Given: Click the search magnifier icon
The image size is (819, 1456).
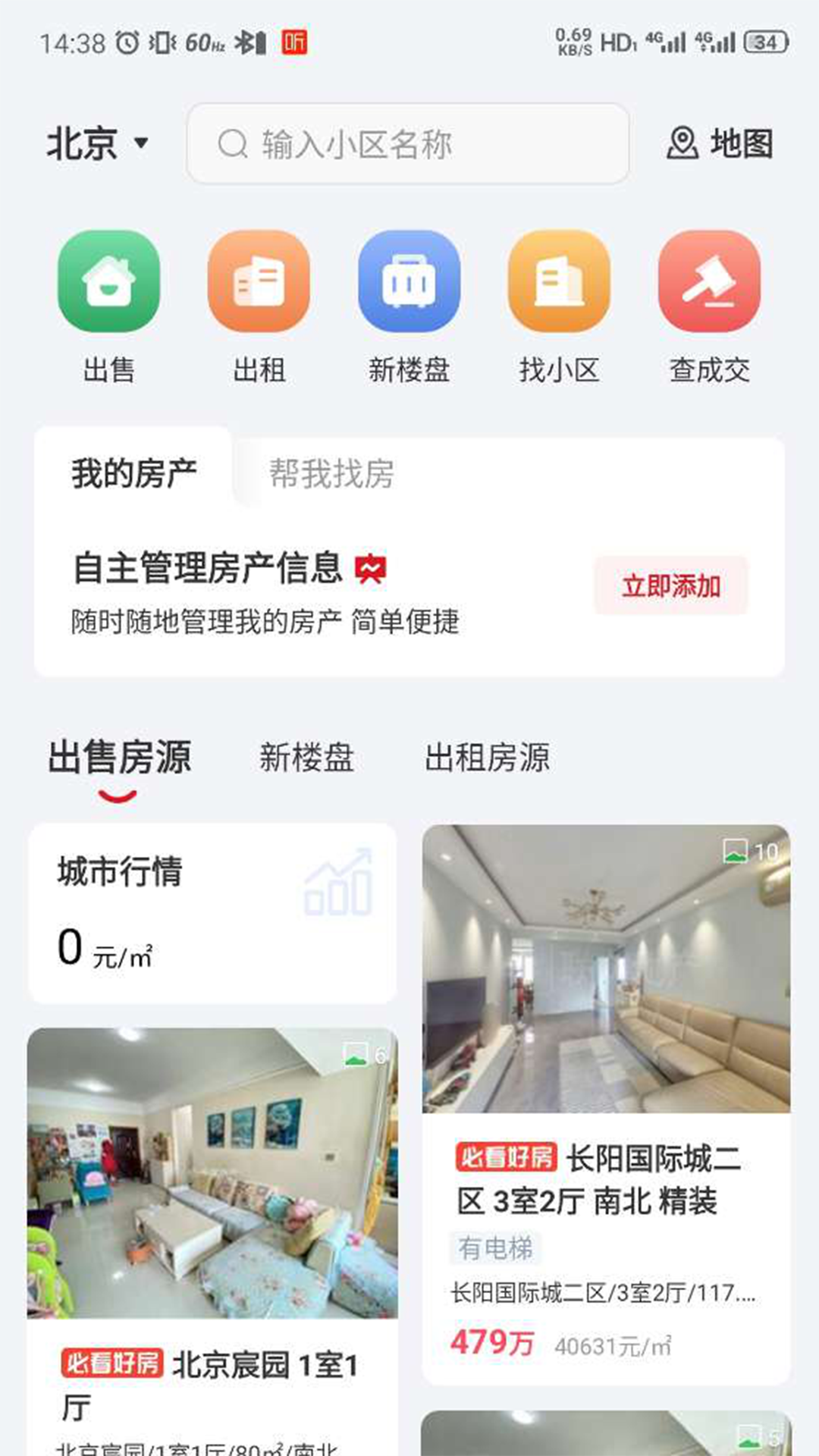Looking at the screenshot, I should (234, 143).
